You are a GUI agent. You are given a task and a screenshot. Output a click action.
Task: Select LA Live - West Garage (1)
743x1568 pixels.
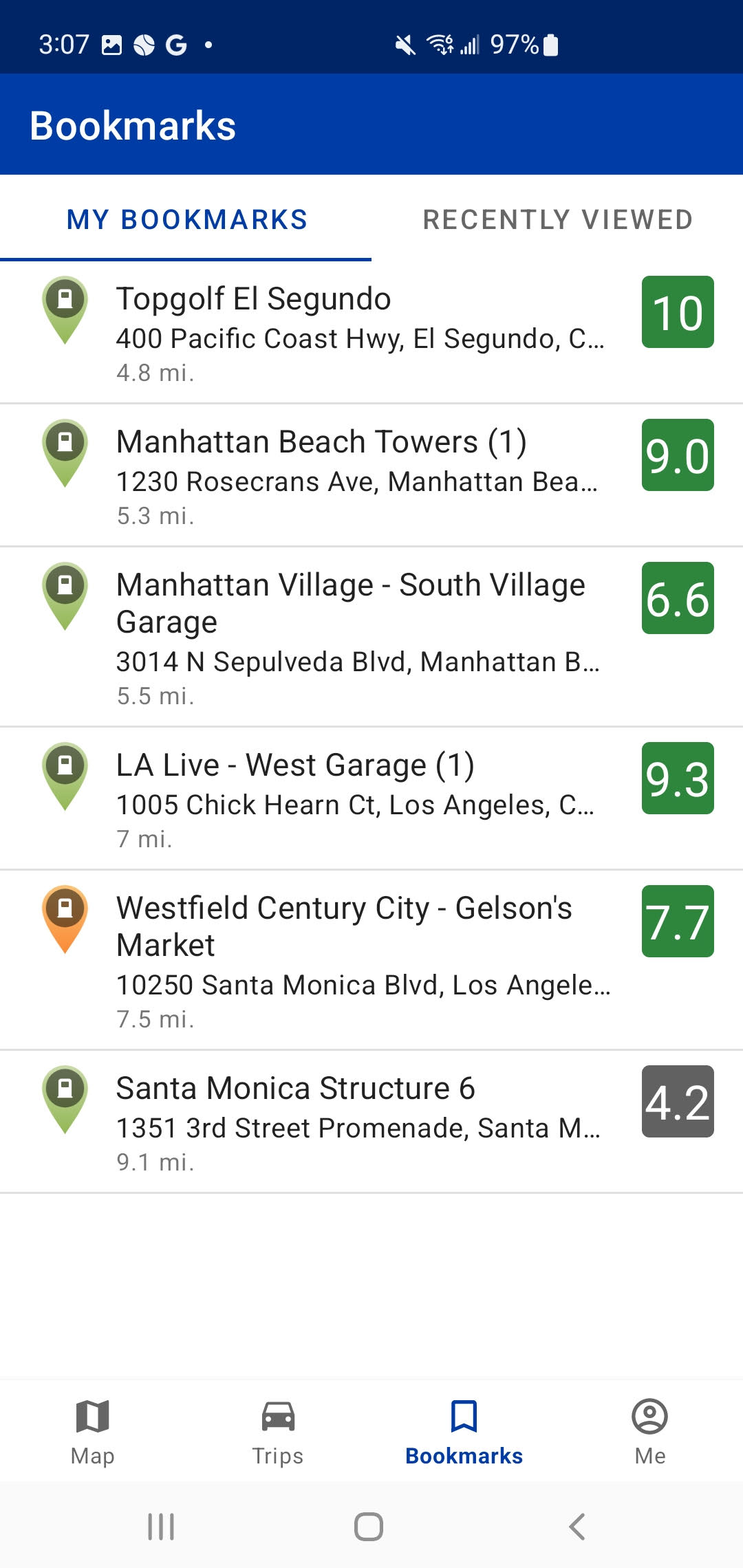(x=358, y=798)
